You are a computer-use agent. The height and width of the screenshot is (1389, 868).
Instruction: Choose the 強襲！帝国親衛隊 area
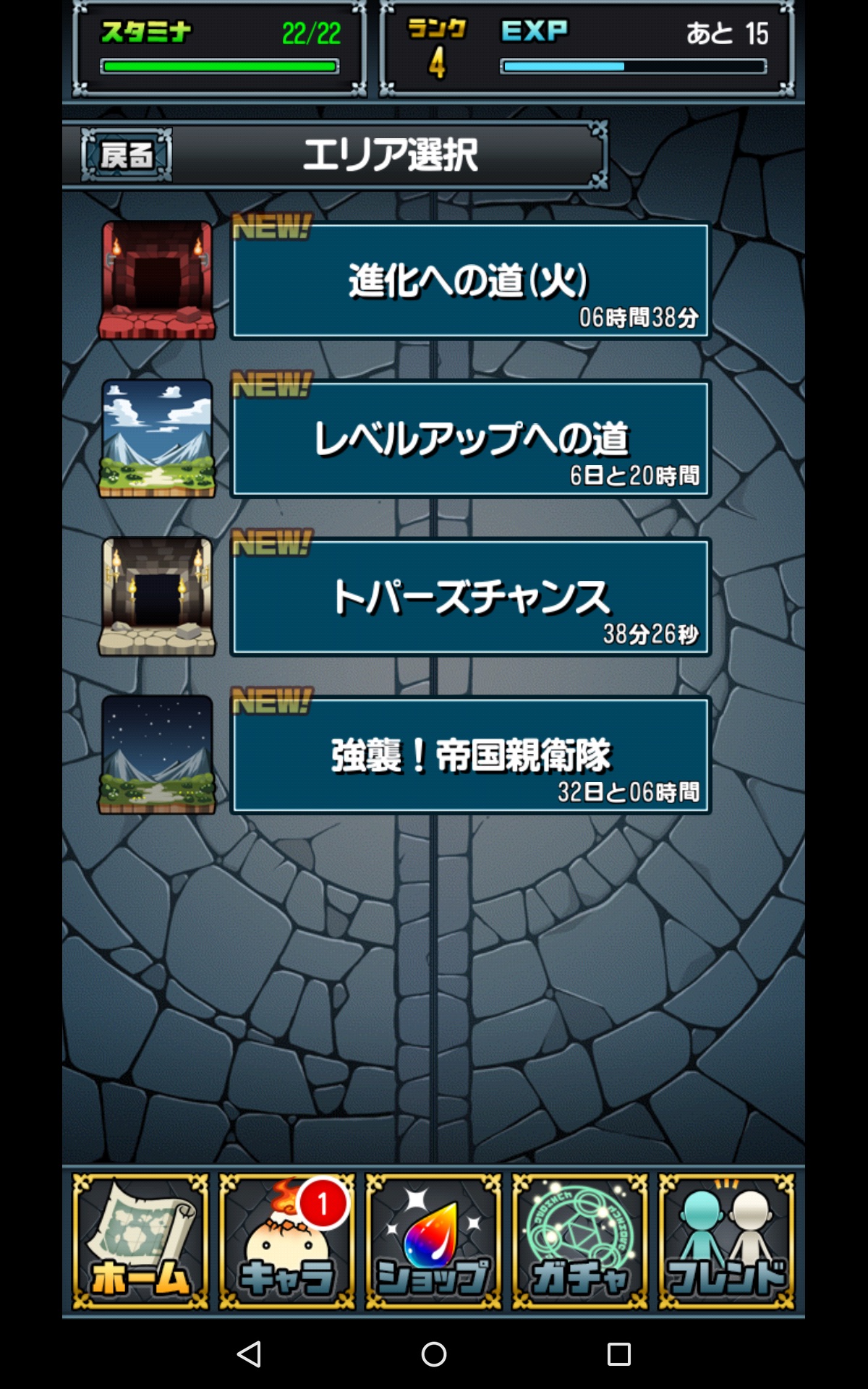point(470,755)
